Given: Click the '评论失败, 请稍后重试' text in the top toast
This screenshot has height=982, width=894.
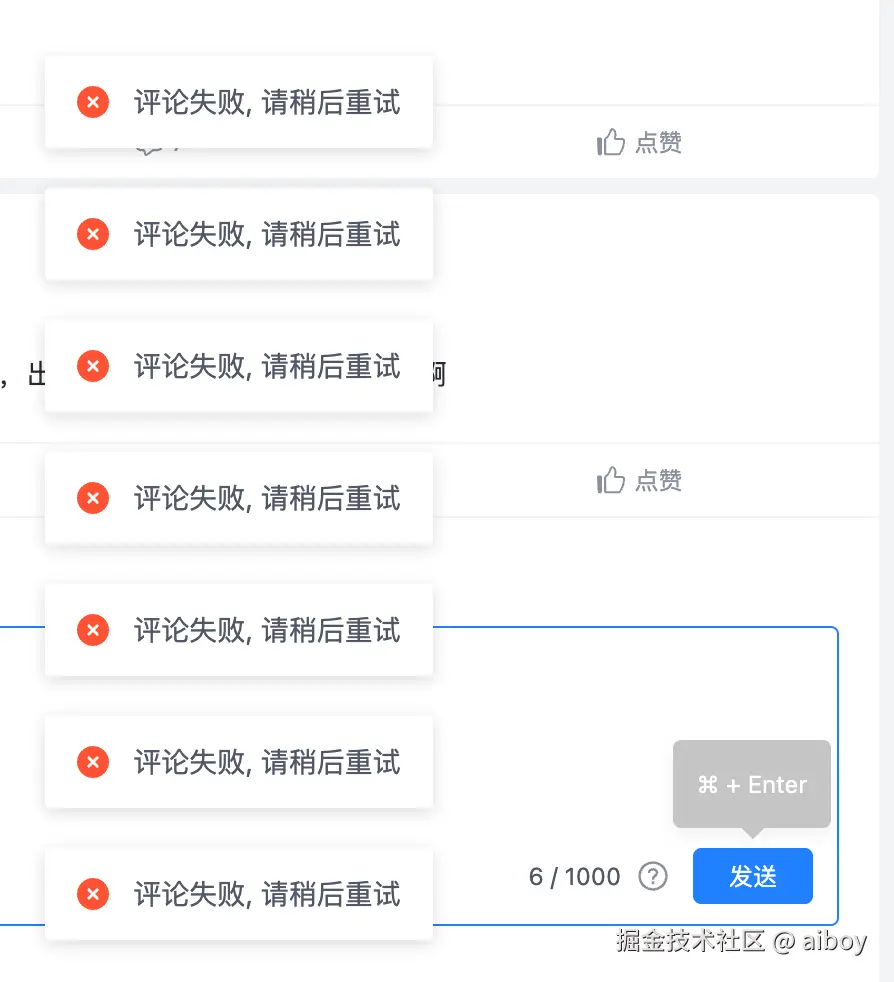Looking at the screenshot, I should point(265,102).
